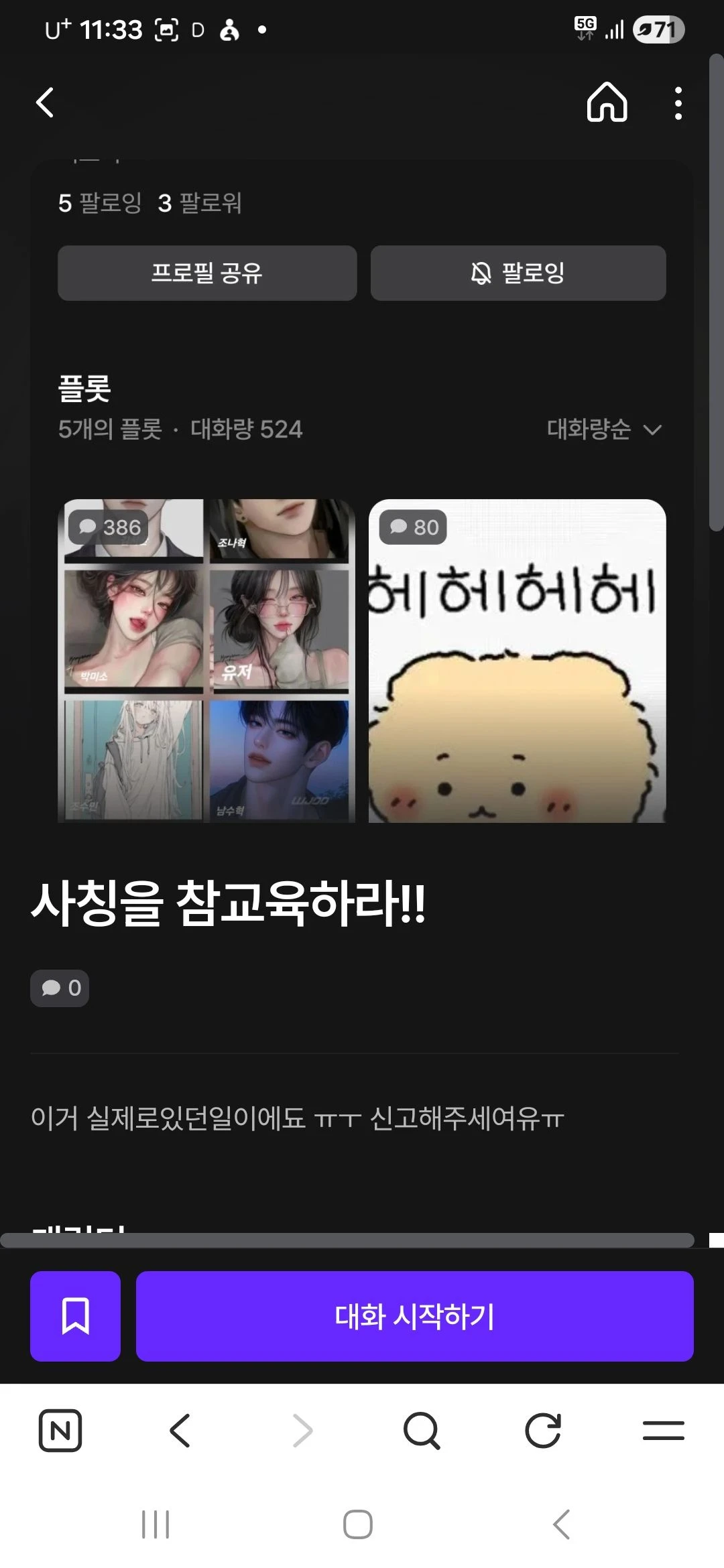
Task: Start the chat with 대화 시작하기
Action: [x=414, y=1316]
